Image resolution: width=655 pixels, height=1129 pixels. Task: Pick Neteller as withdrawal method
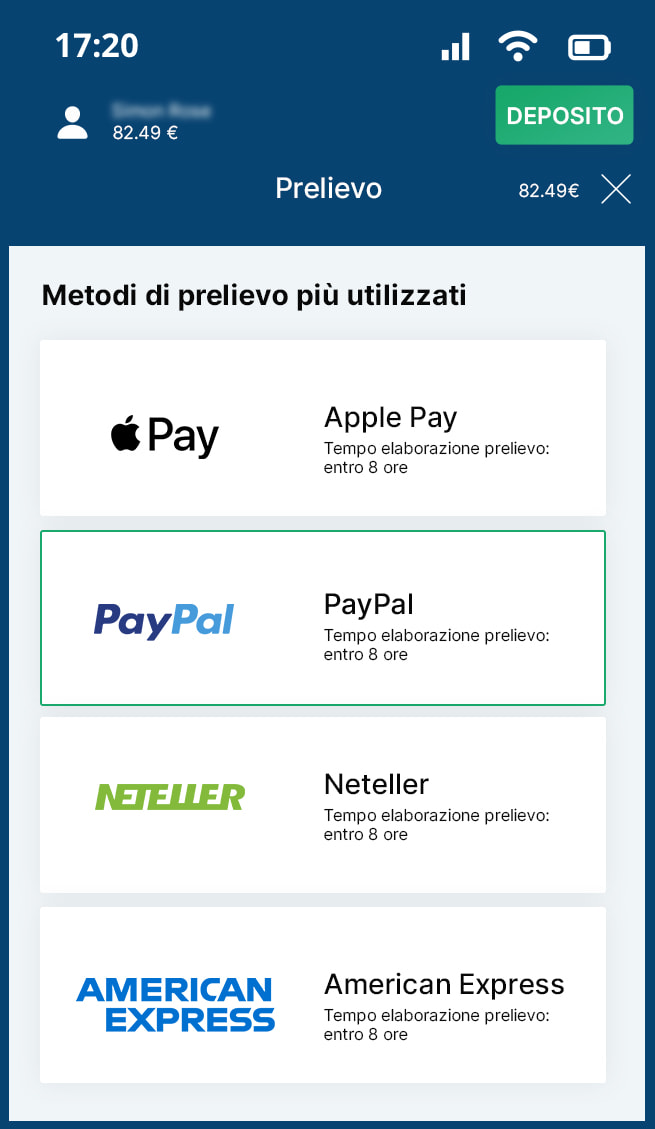coord(322,805)
